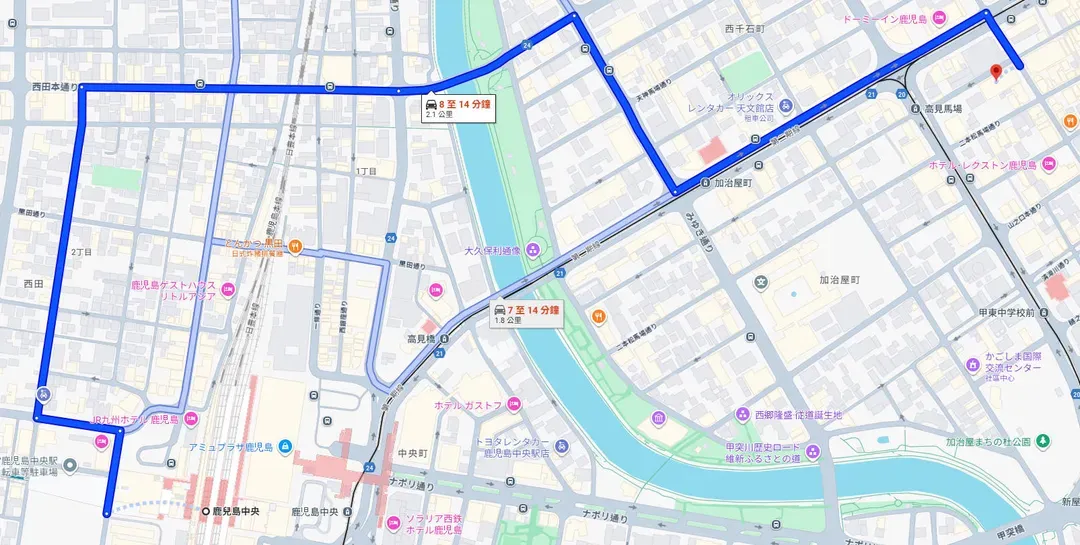The image size is (1080, 545).
Task: Open アミュプラザ鹿児島 shopping marker
Action: (x=286, y=445)
